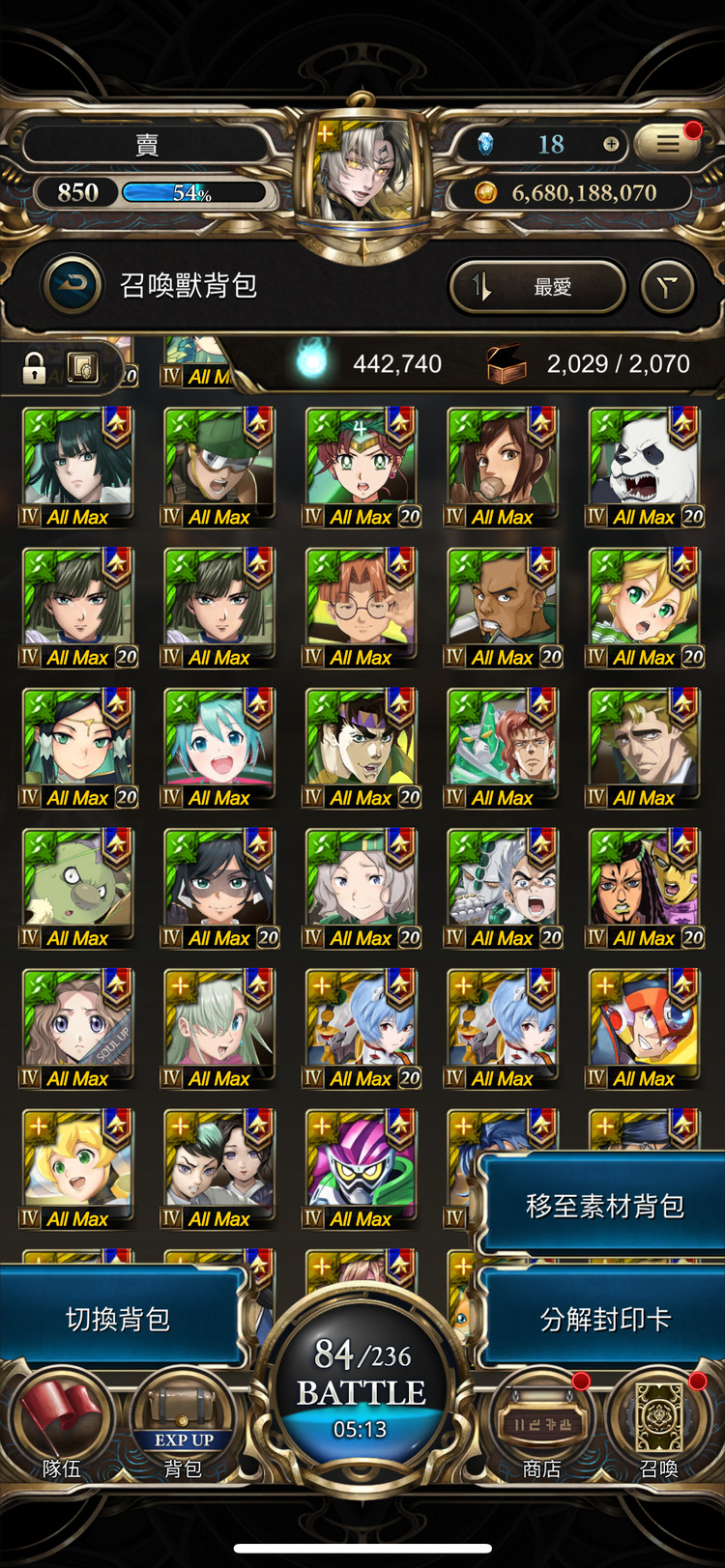The width and height of the screenshot is (725, 1568).
Task: Tap the card icon beside the lock
Action: 83,367
